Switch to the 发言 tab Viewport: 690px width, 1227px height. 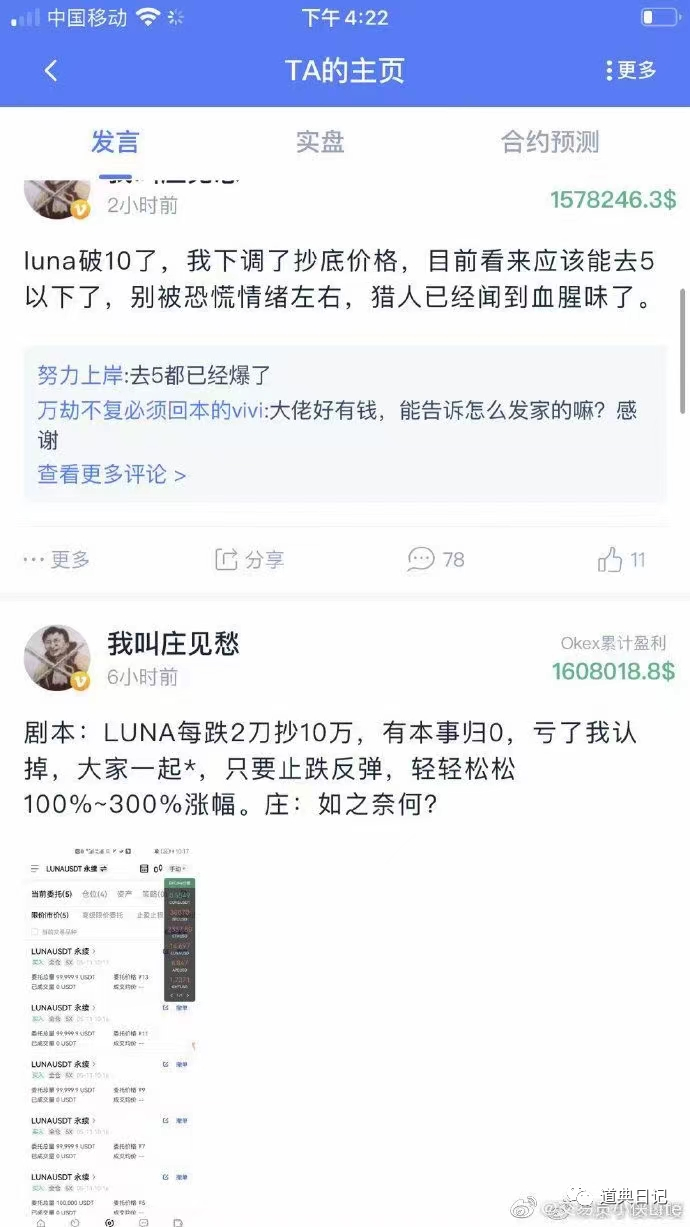click(x=115, y=142)
